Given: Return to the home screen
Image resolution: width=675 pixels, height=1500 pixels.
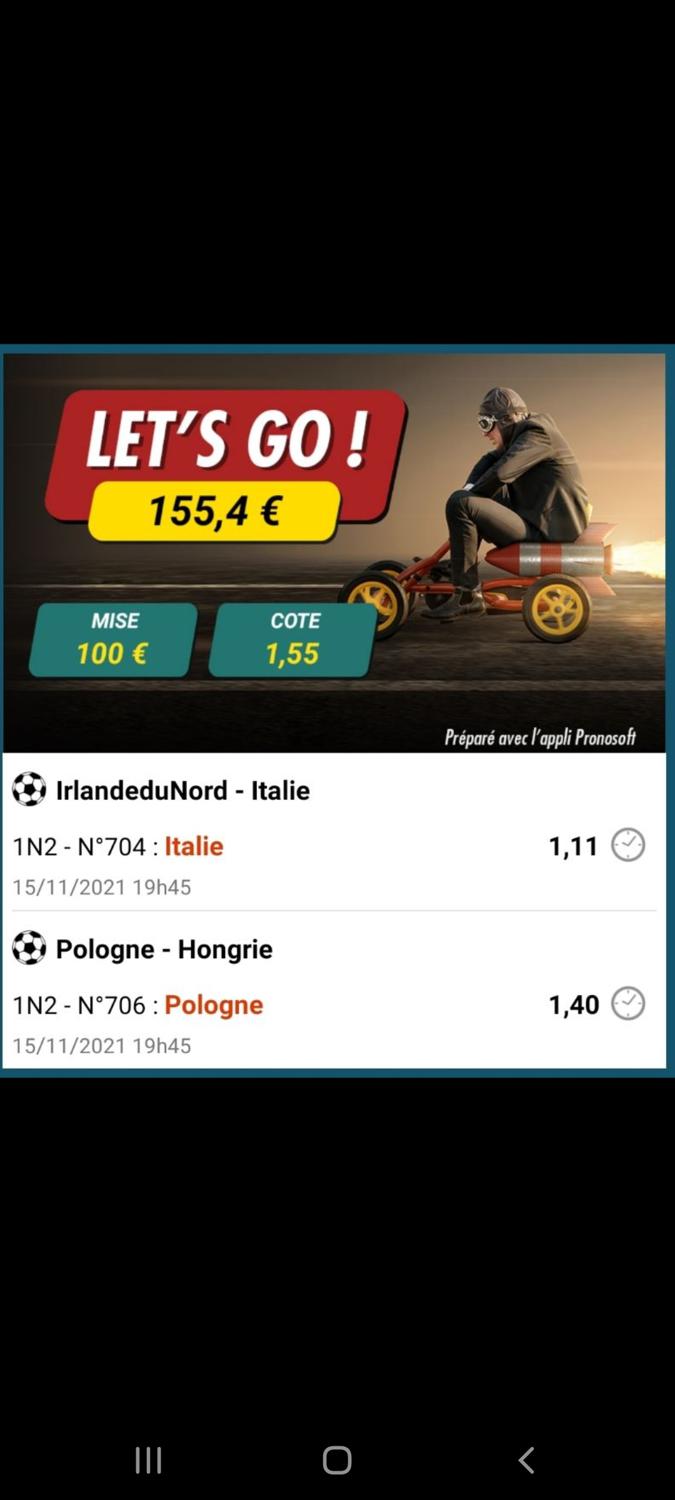Looking at the screenshot, I should pos(337,1460).
